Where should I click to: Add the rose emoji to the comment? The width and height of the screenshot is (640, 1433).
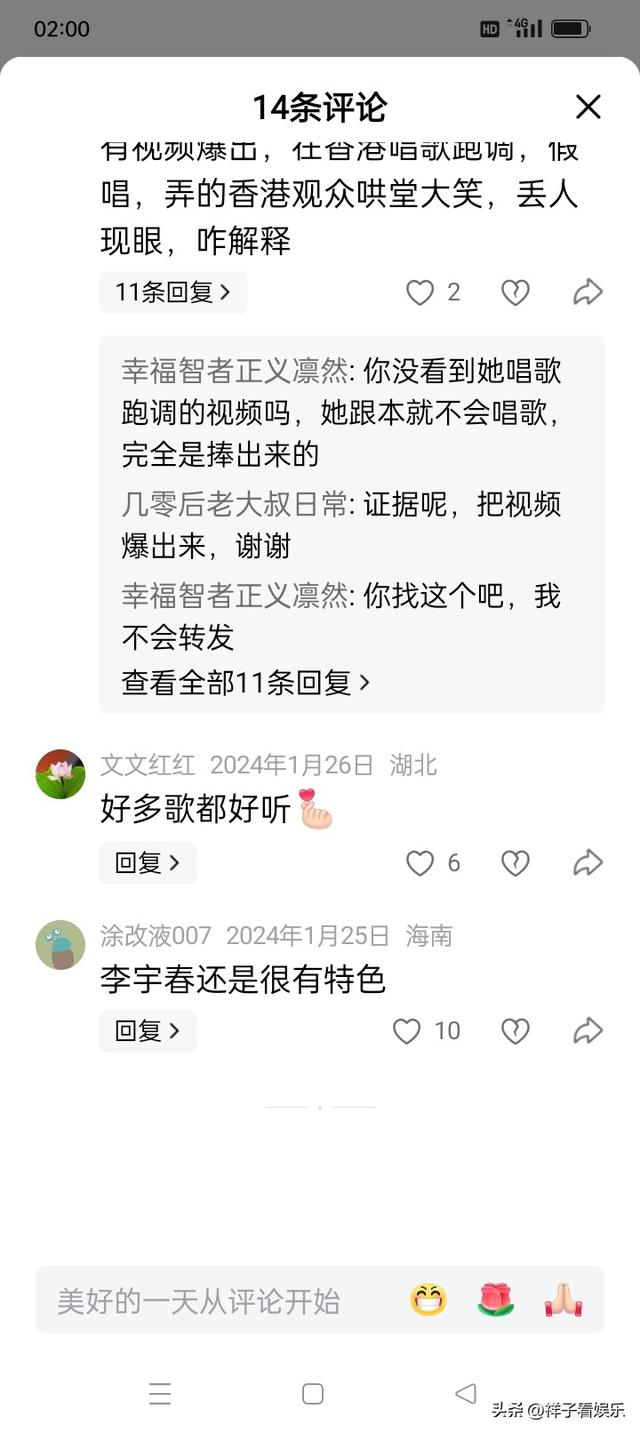click(496, 1300)
